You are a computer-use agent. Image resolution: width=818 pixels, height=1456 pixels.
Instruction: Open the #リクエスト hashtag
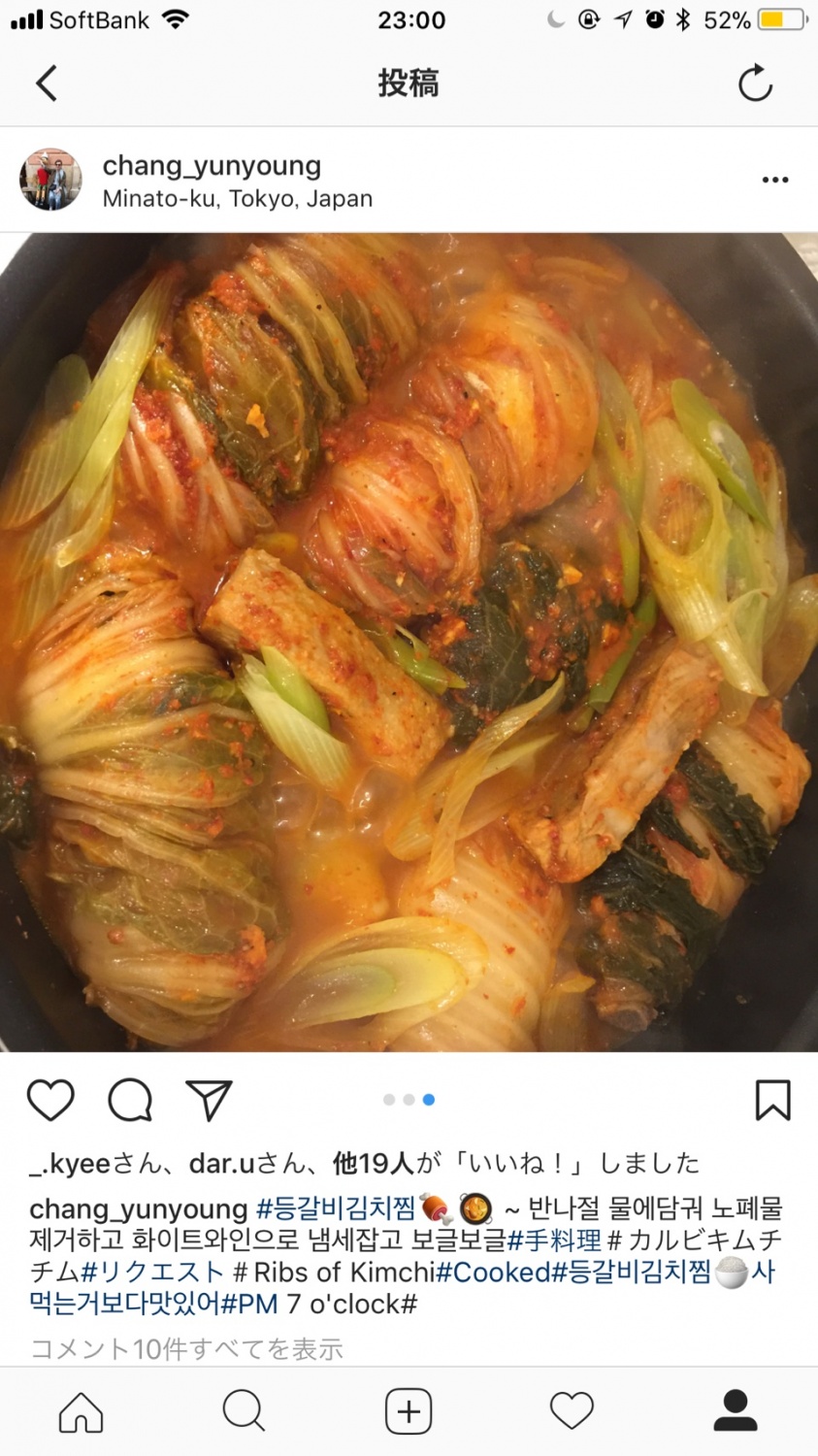[153, 1273]
